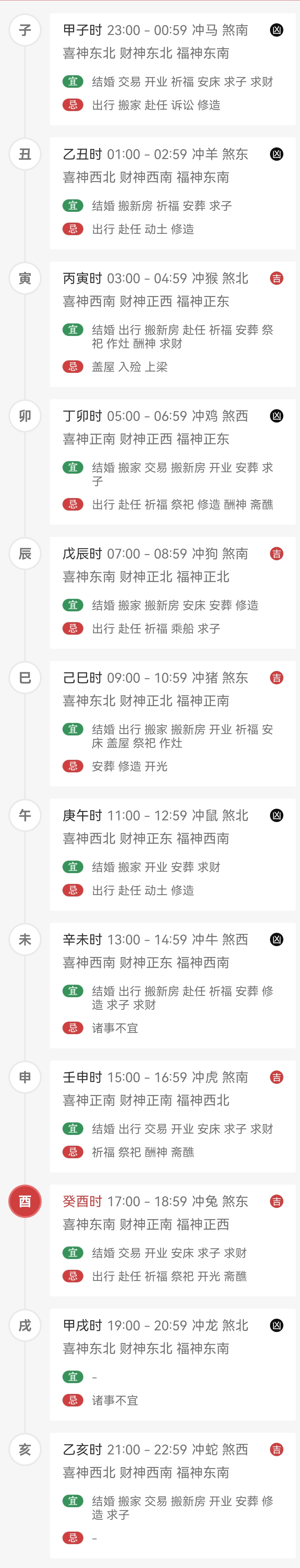300x1568 pixels.
Task: Select the 辰 hour circle
Action: tap(25, 553)
